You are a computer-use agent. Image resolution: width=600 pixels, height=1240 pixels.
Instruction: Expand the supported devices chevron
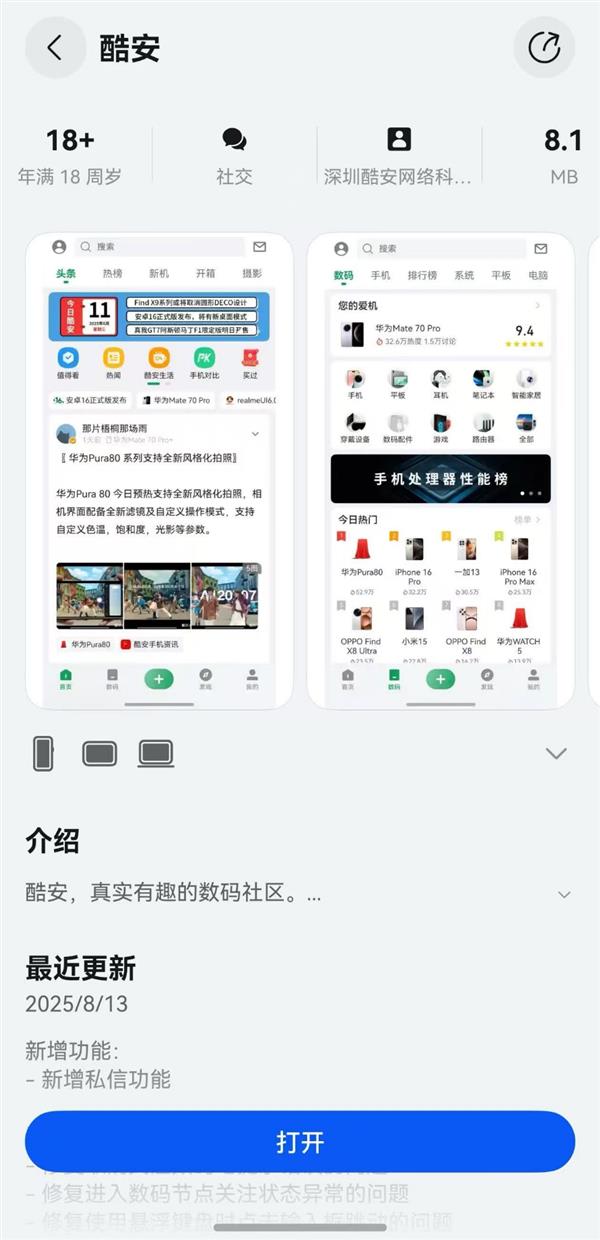[x=556, y=753]
